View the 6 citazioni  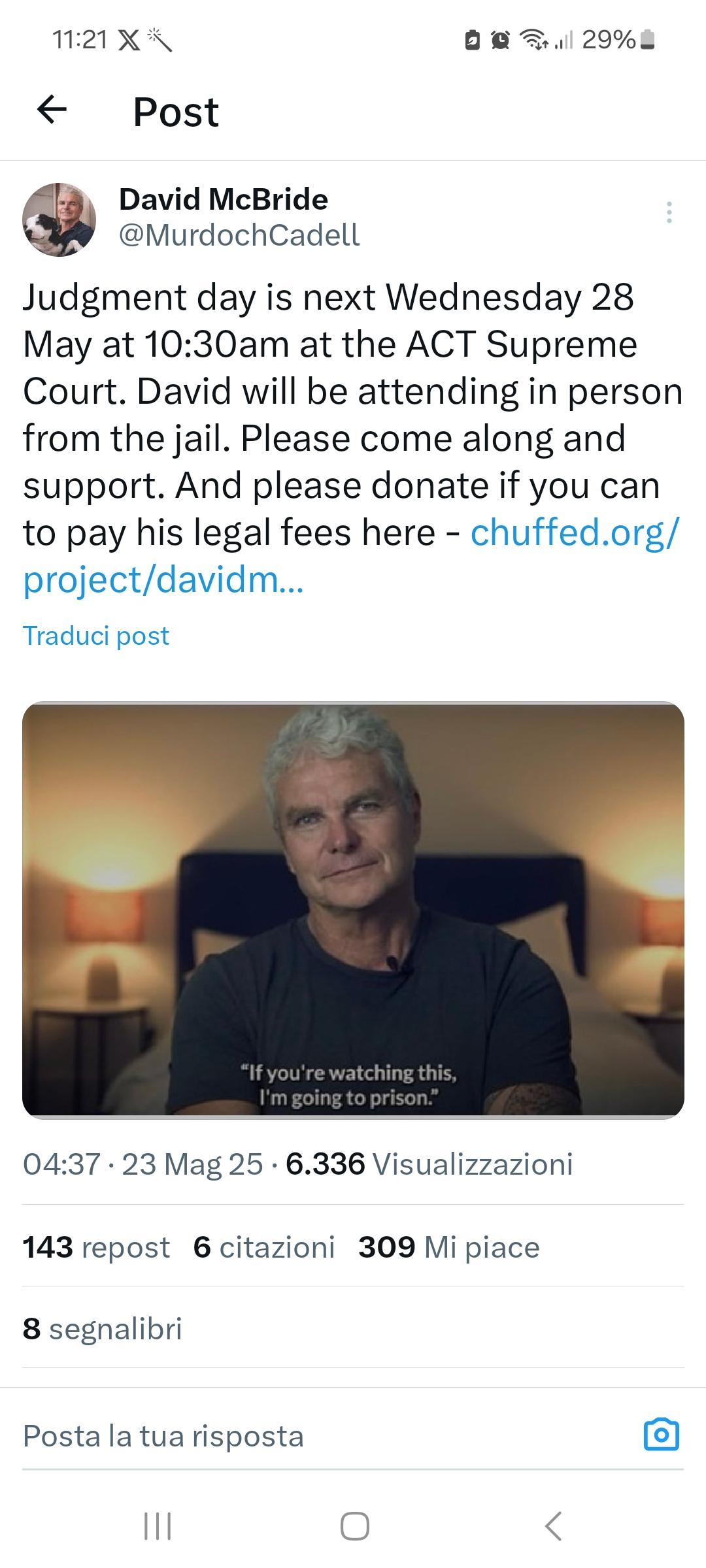pyautogui.click(x=264, y=1247)
